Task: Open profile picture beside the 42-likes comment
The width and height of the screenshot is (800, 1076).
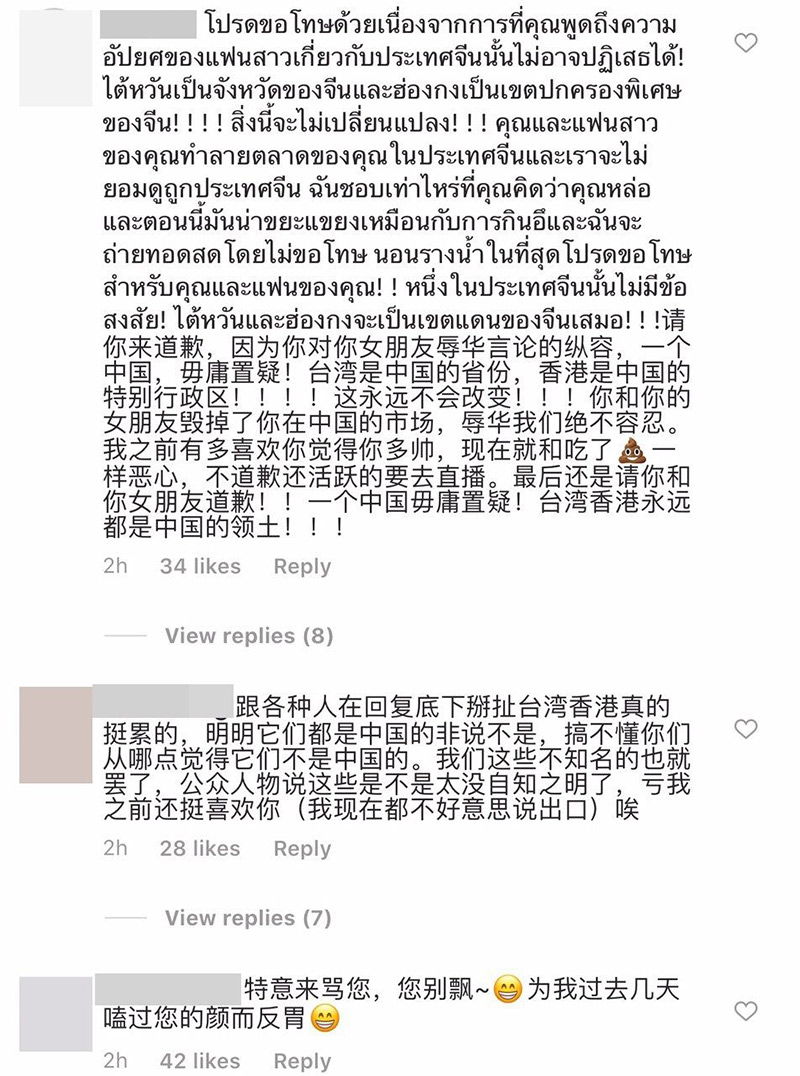Action: pos(54,1014)
